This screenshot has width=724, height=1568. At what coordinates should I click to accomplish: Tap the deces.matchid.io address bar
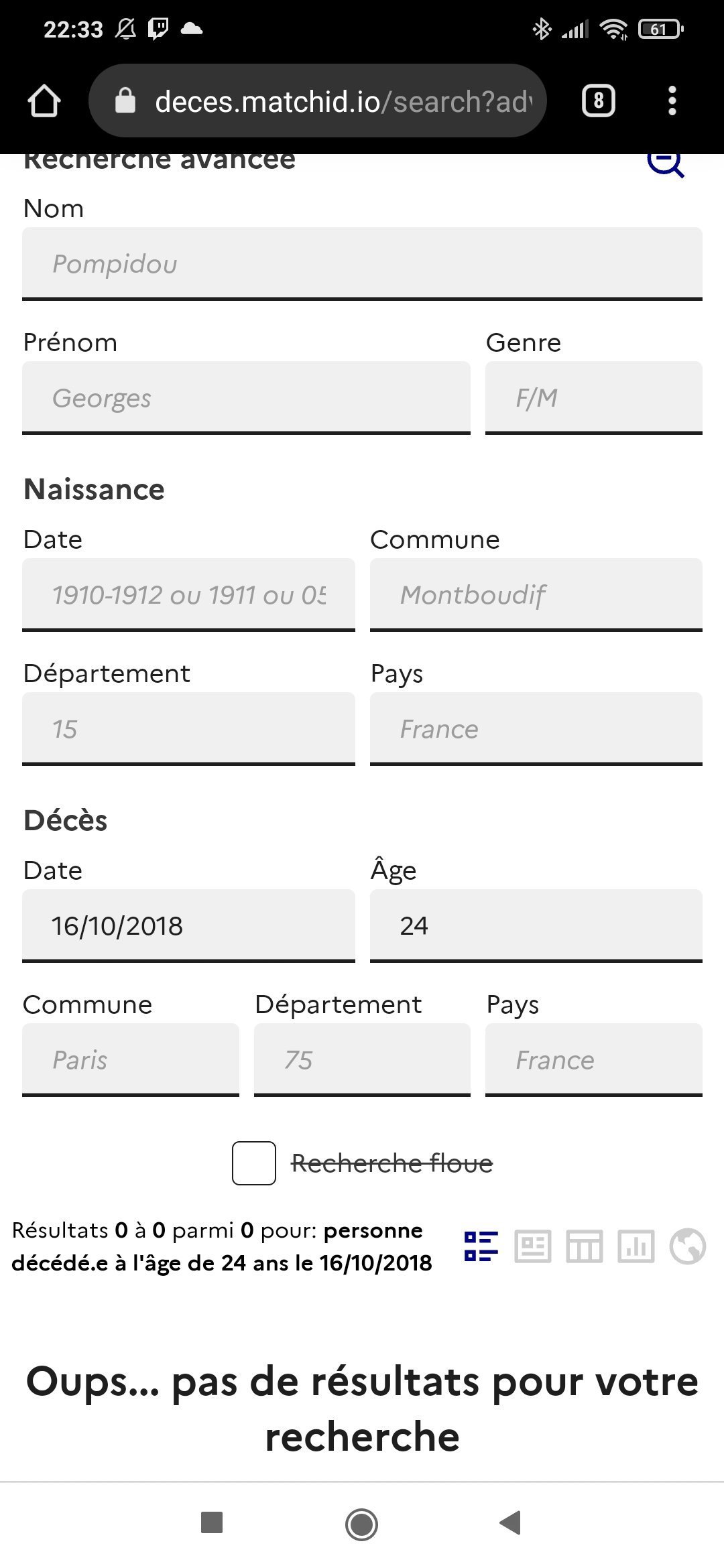point(318,101)
